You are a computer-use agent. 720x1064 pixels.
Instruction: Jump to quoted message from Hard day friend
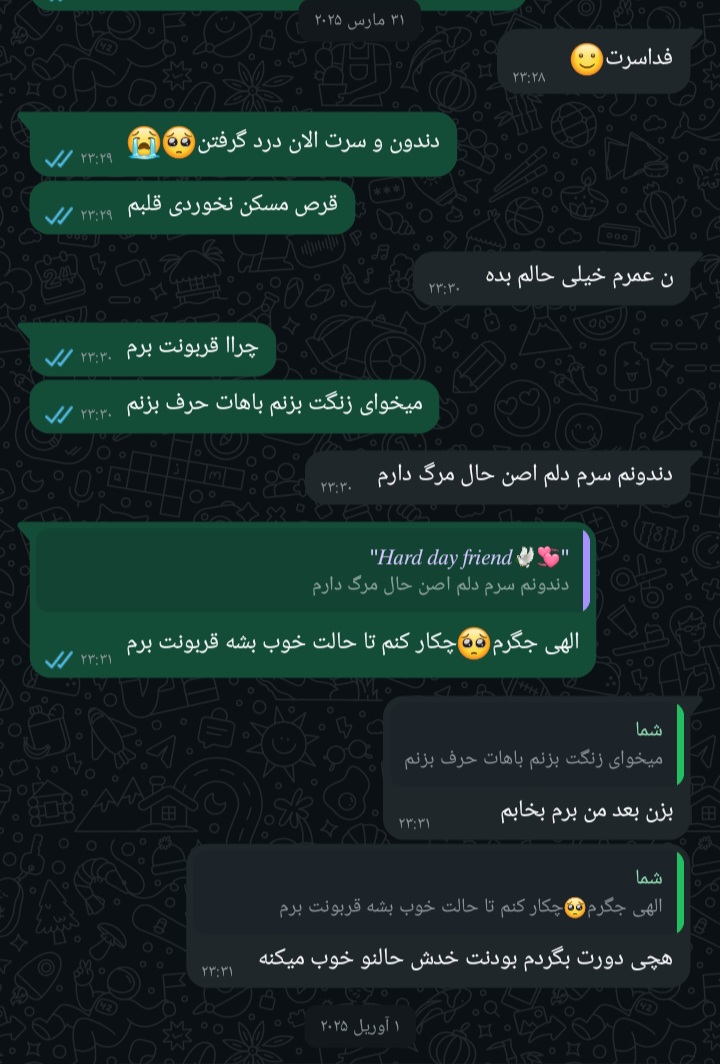click(310, 571)
